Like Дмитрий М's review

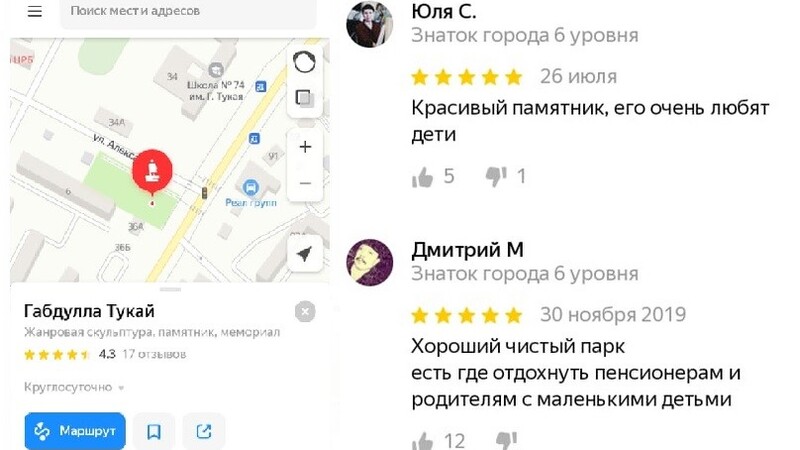pos(423,440)
